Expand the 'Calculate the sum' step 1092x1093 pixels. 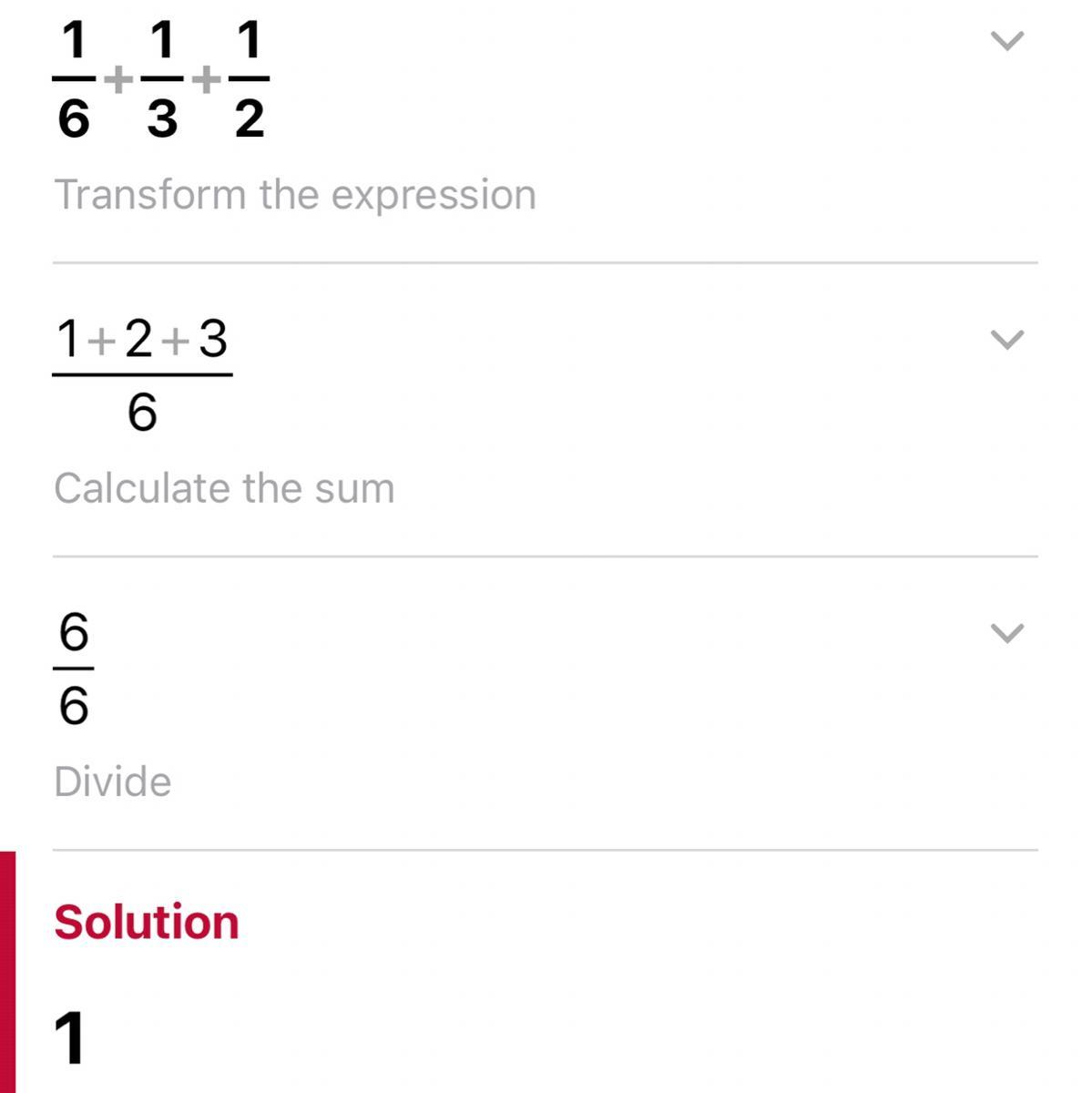[1006, 340]
